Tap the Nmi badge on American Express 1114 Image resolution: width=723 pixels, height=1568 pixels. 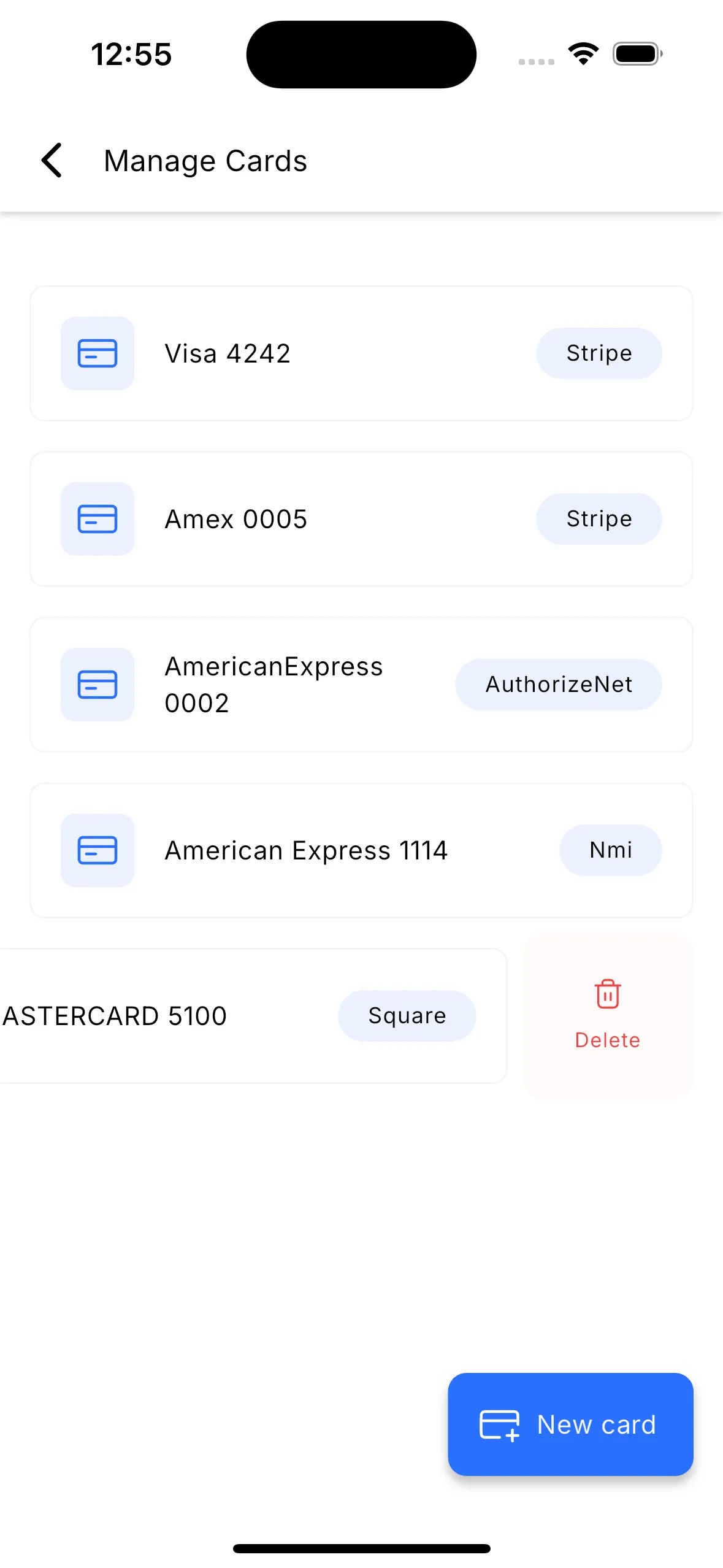click(611, 850)
